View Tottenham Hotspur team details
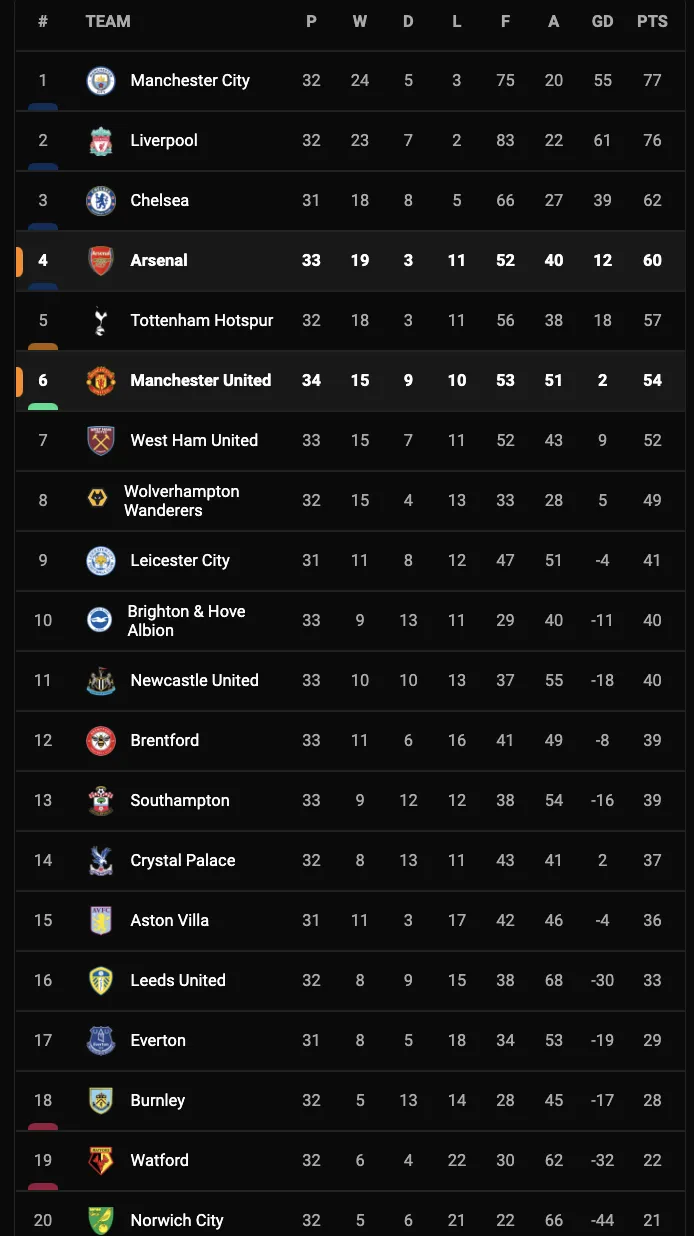This screenshot has height=1236, width=694. pyautogui.click(x=201, y=321)
